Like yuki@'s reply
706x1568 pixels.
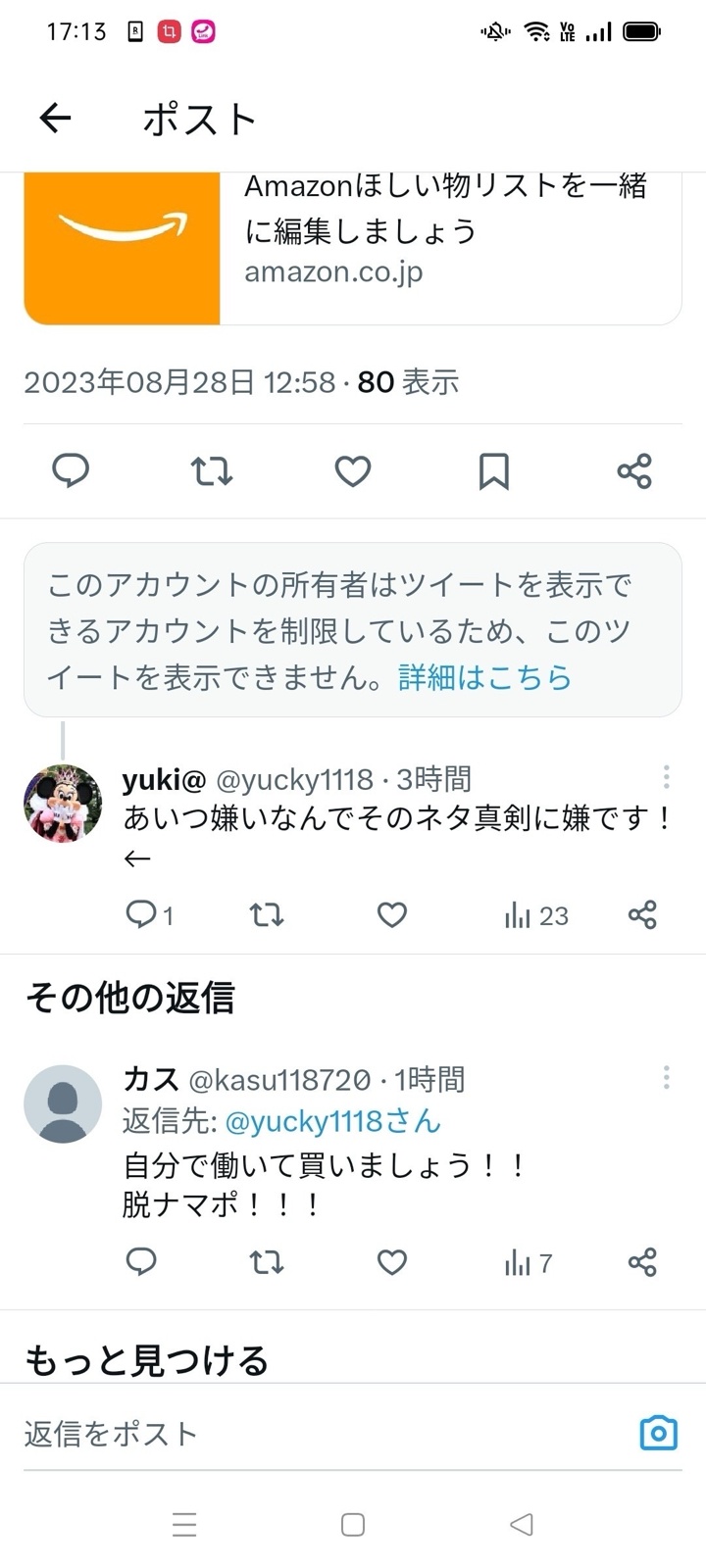[x=392, y=915]
